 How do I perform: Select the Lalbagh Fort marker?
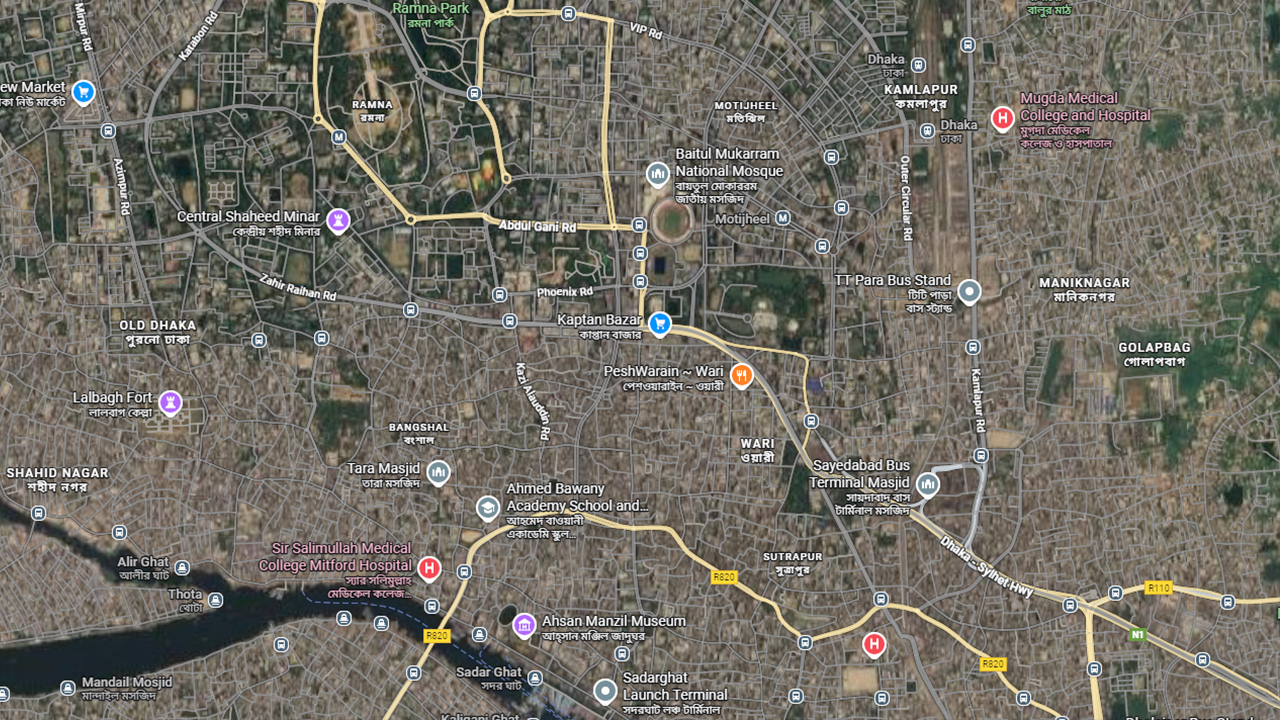tap(170, 402)
